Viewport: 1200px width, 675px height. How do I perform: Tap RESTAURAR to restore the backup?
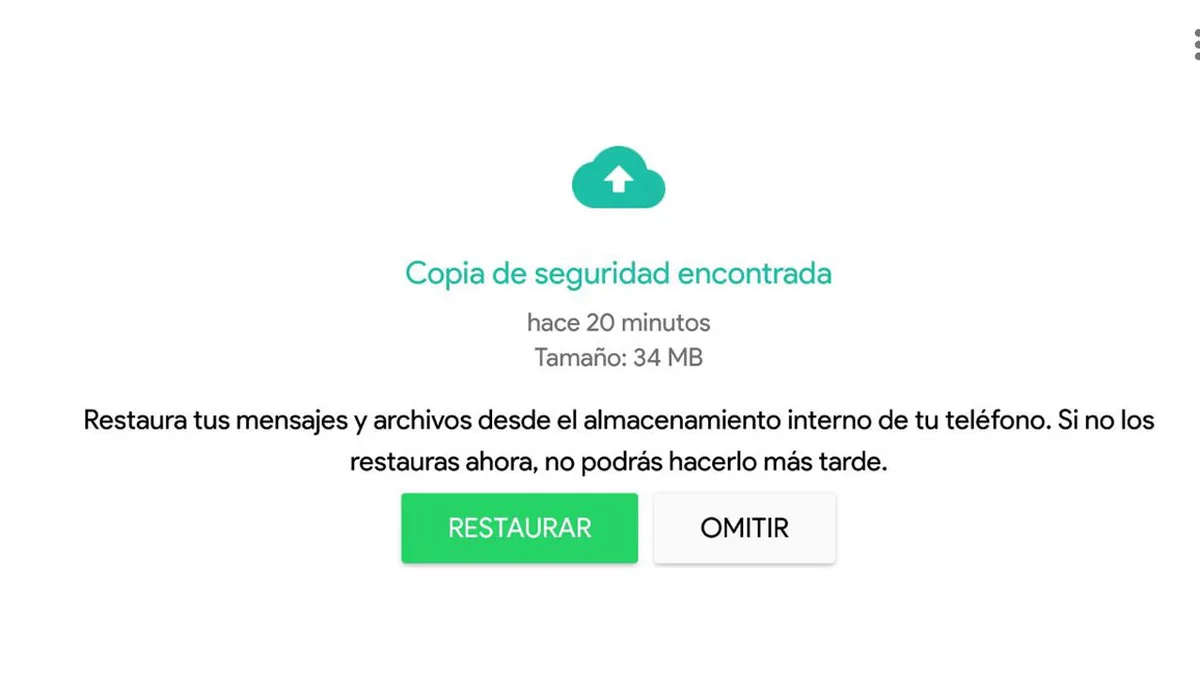(519, 528)
